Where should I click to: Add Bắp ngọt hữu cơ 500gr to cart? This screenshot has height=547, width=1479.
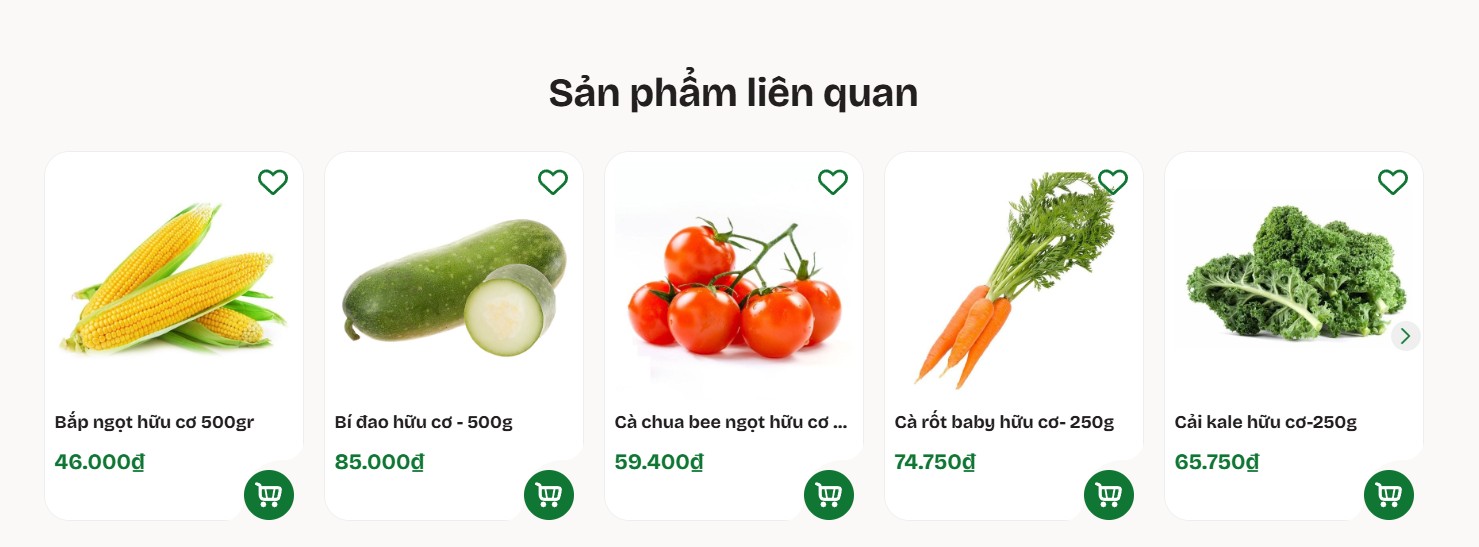pyautogui.click(x=269, y=495)
